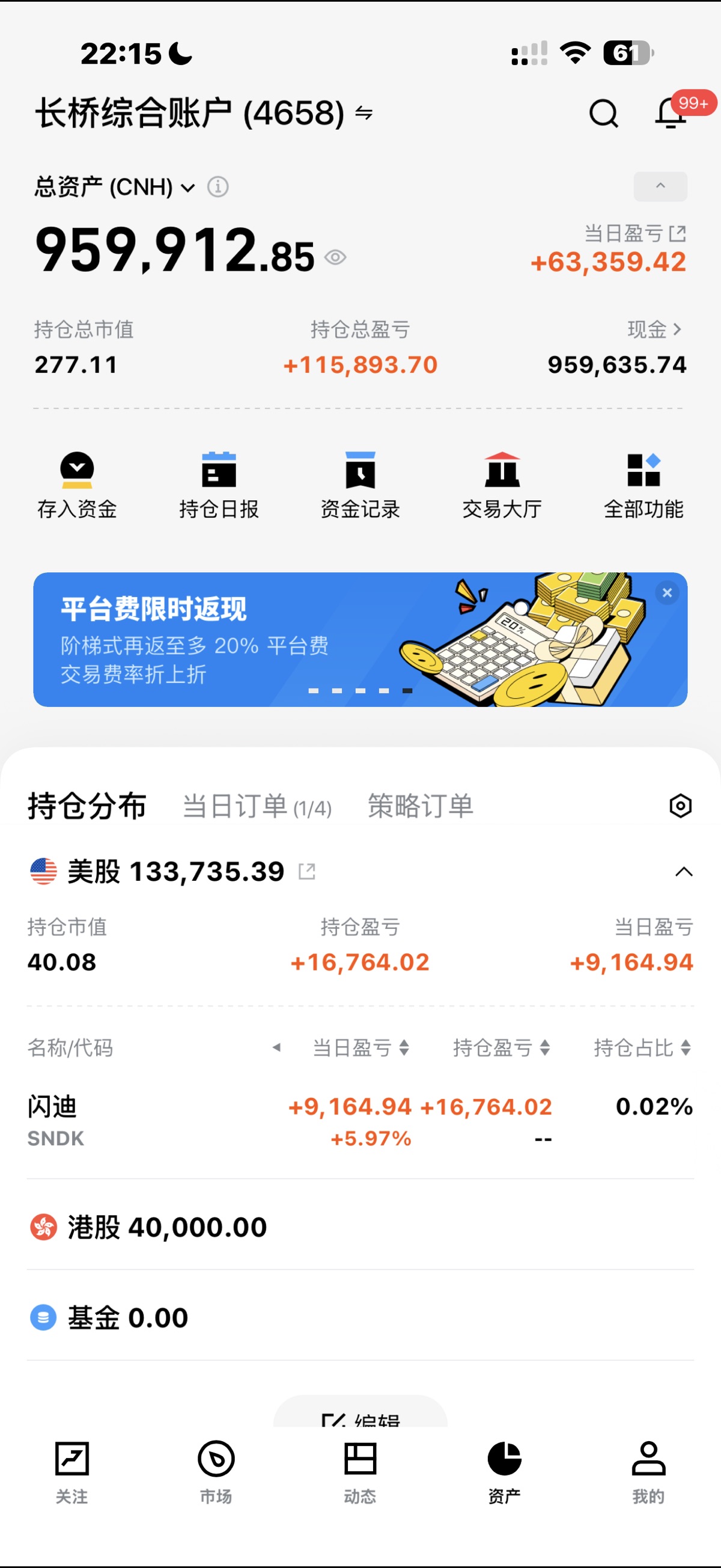Viewport: 721px width, 1568px height.
Task: Open holdings display settings hexagon icon
Action: 680,806
